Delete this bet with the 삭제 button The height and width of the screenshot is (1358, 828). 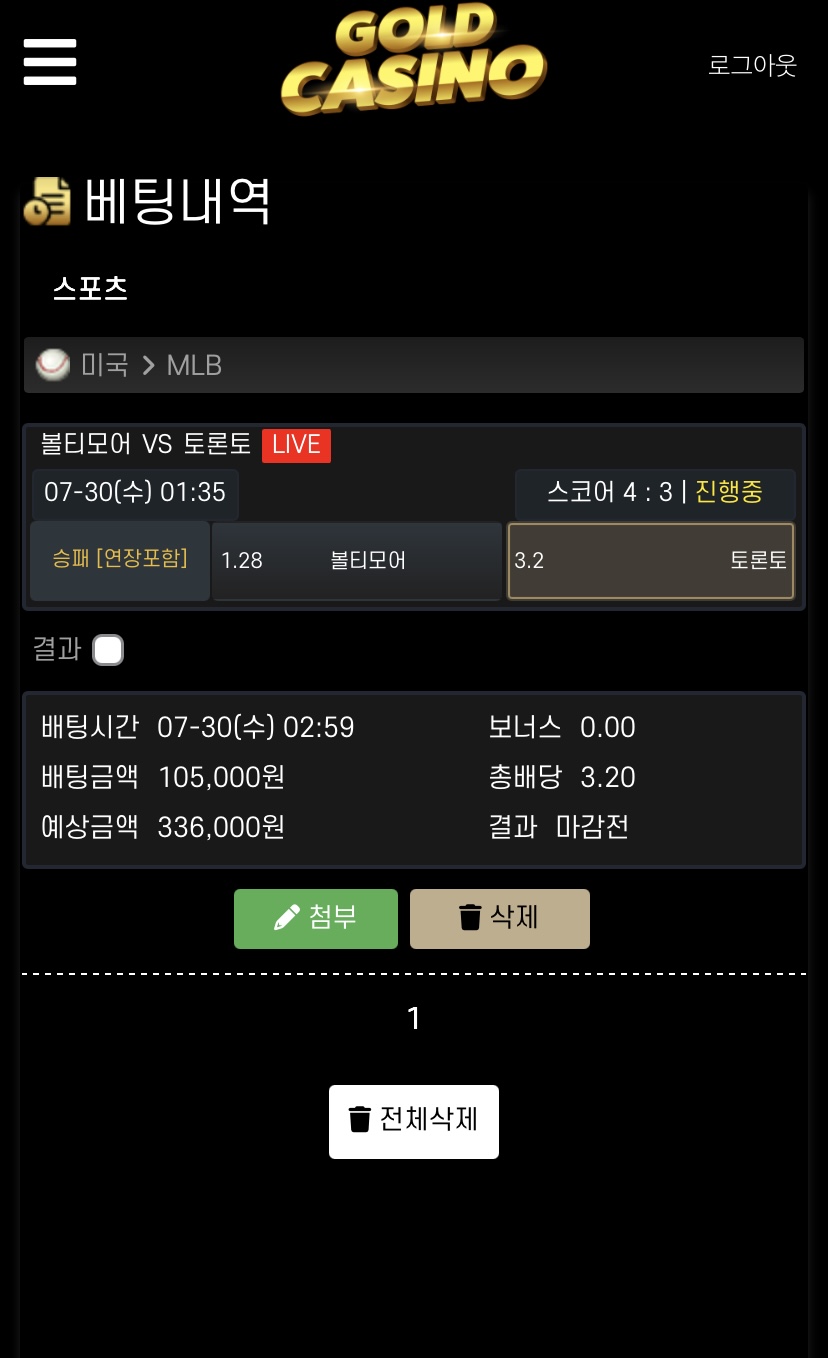coord(499,918)
